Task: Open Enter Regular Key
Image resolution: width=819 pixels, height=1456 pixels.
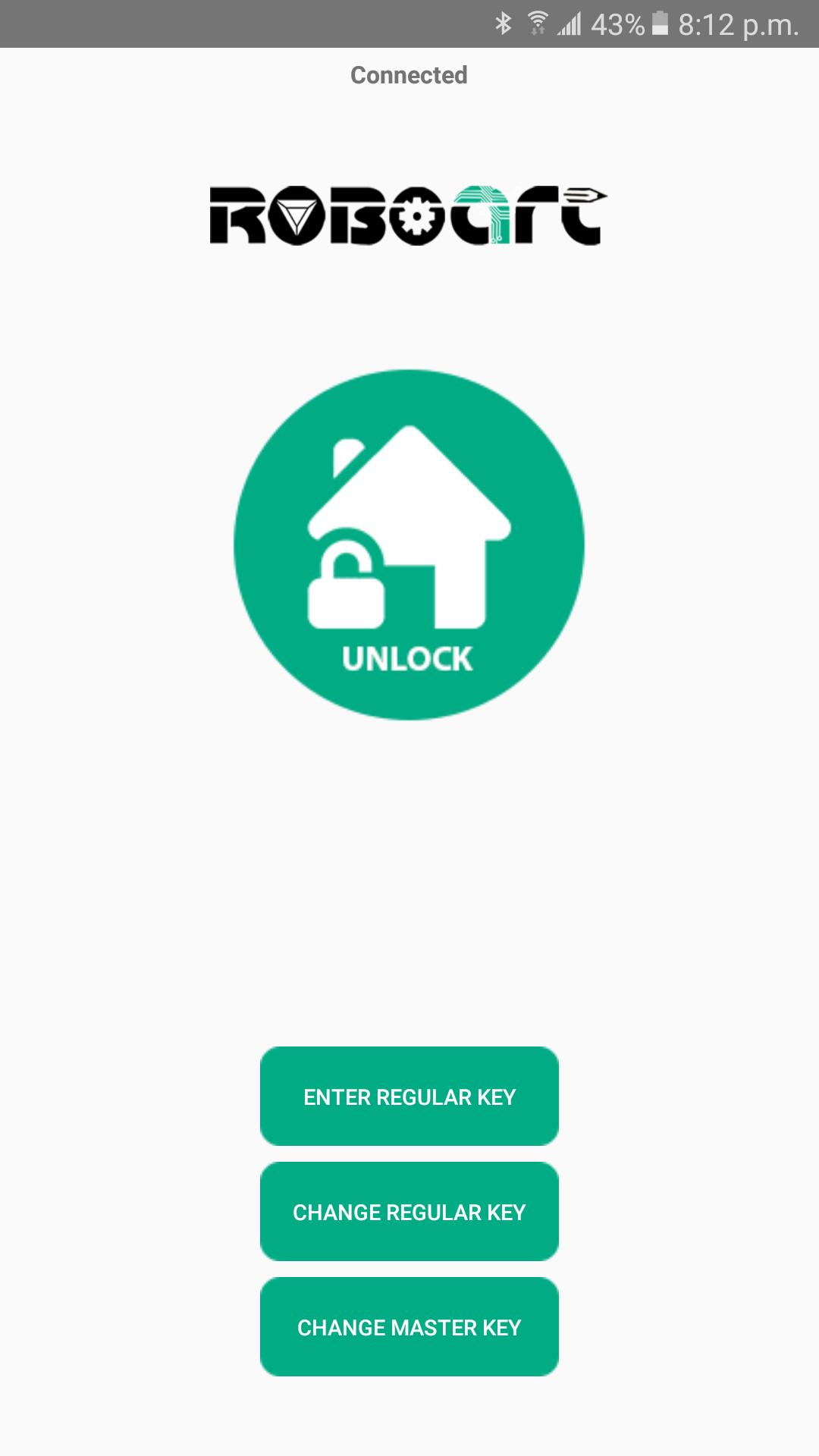Action: [x=409, y=1097]
